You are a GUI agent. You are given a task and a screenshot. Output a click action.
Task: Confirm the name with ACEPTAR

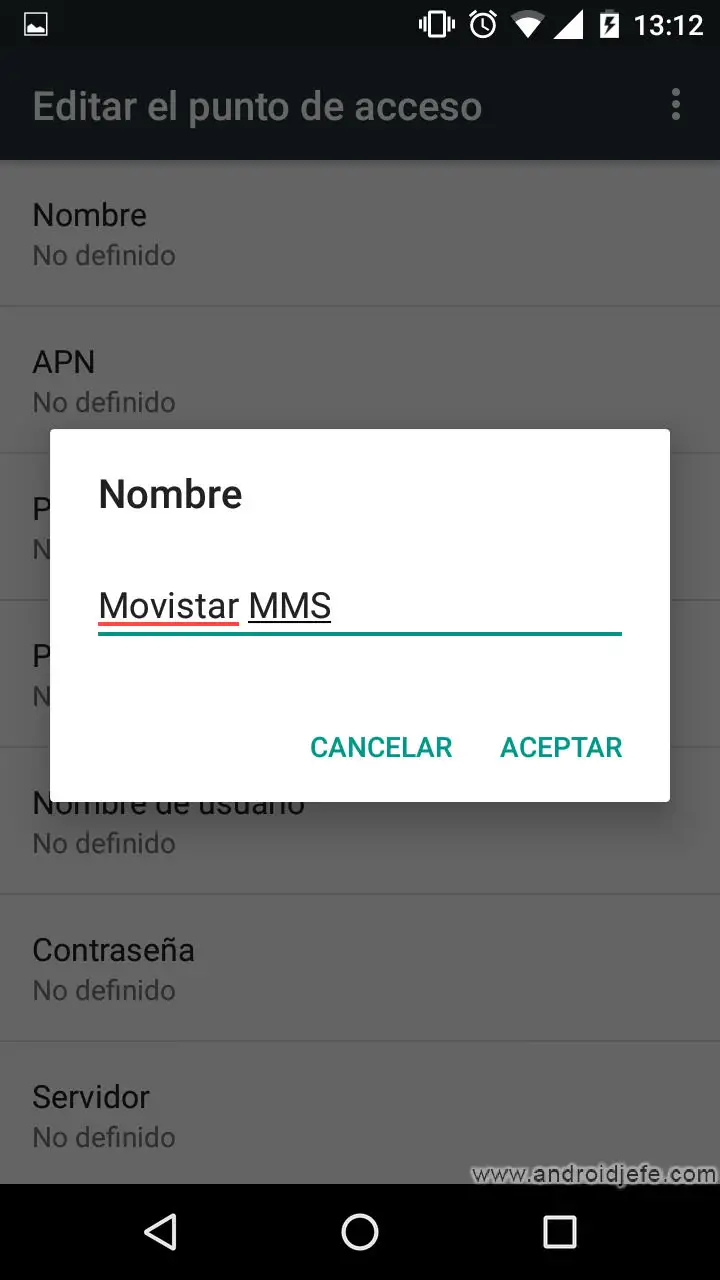point(561,747)
